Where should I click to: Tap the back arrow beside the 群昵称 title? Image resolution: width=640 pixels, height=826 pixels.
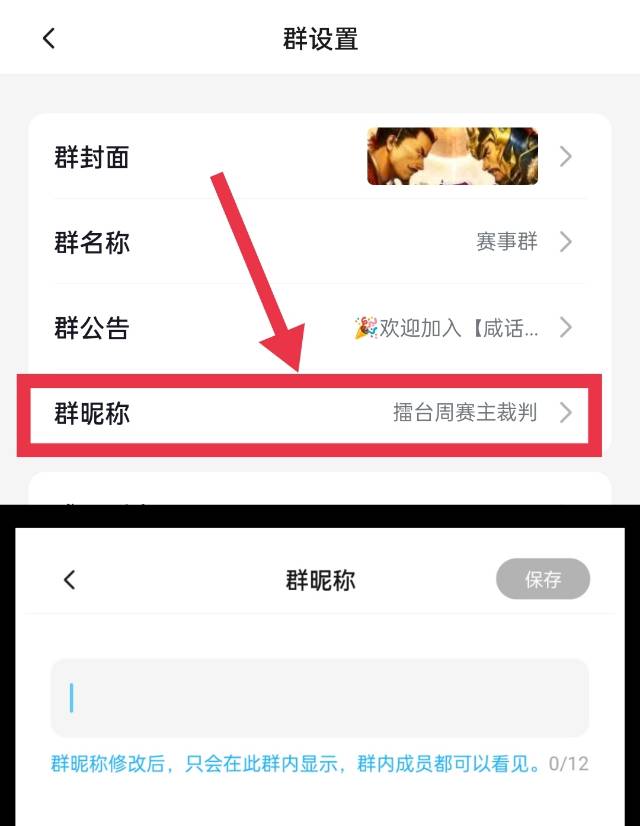69,580
